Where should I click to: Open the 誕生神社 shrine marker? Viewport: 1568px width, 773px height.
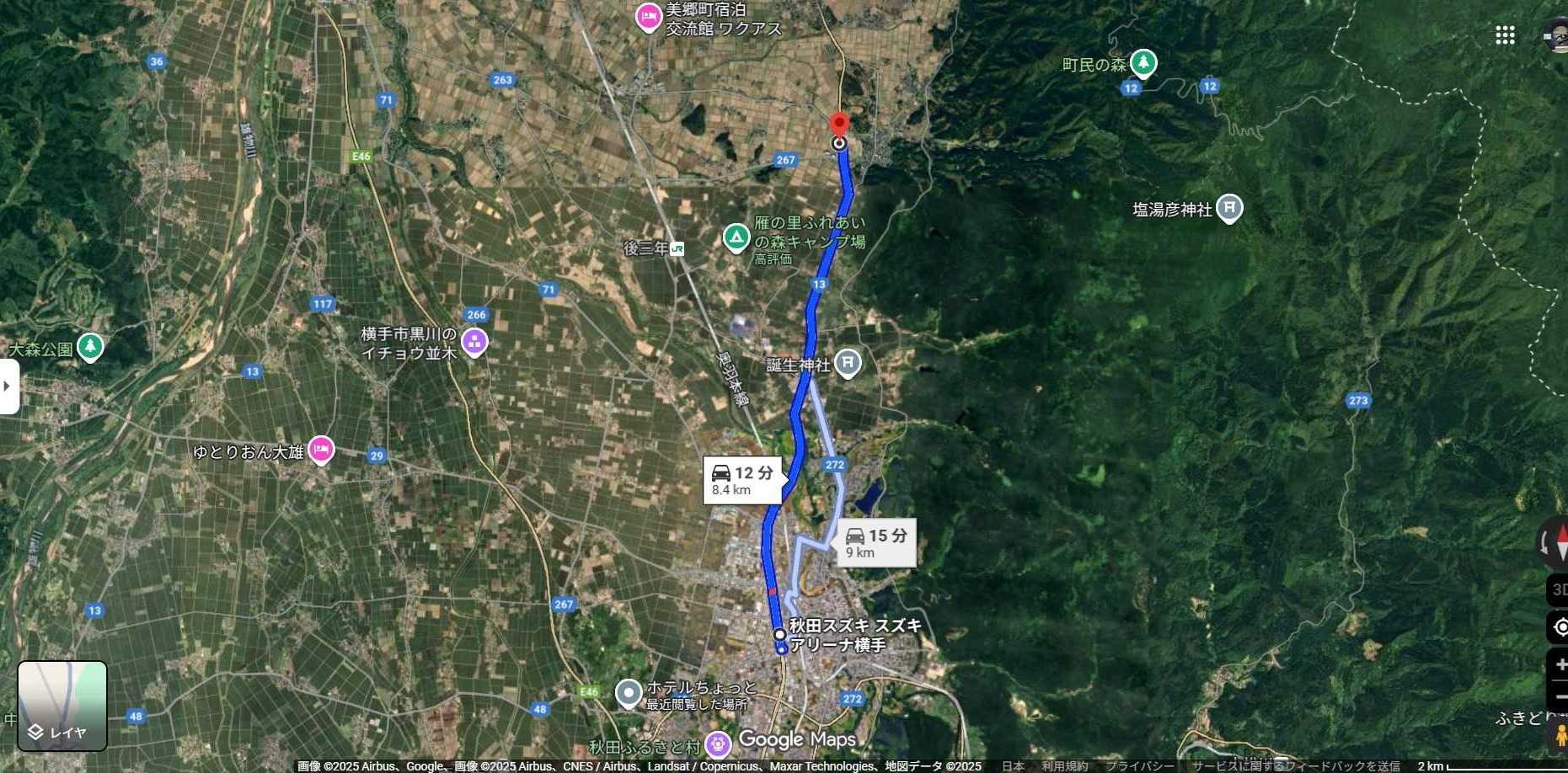point(848,363)
